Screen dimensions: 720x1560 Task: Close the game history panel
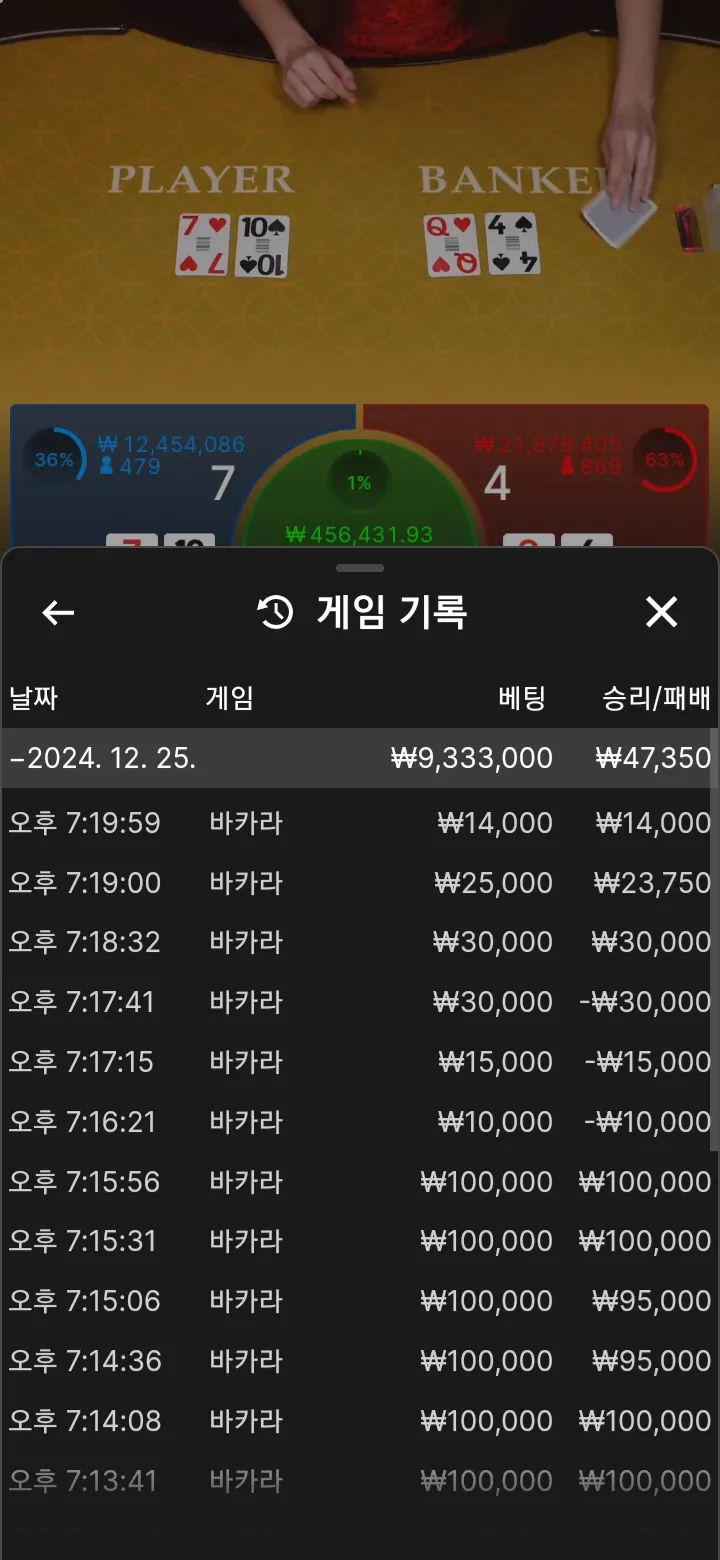(661, 612)
